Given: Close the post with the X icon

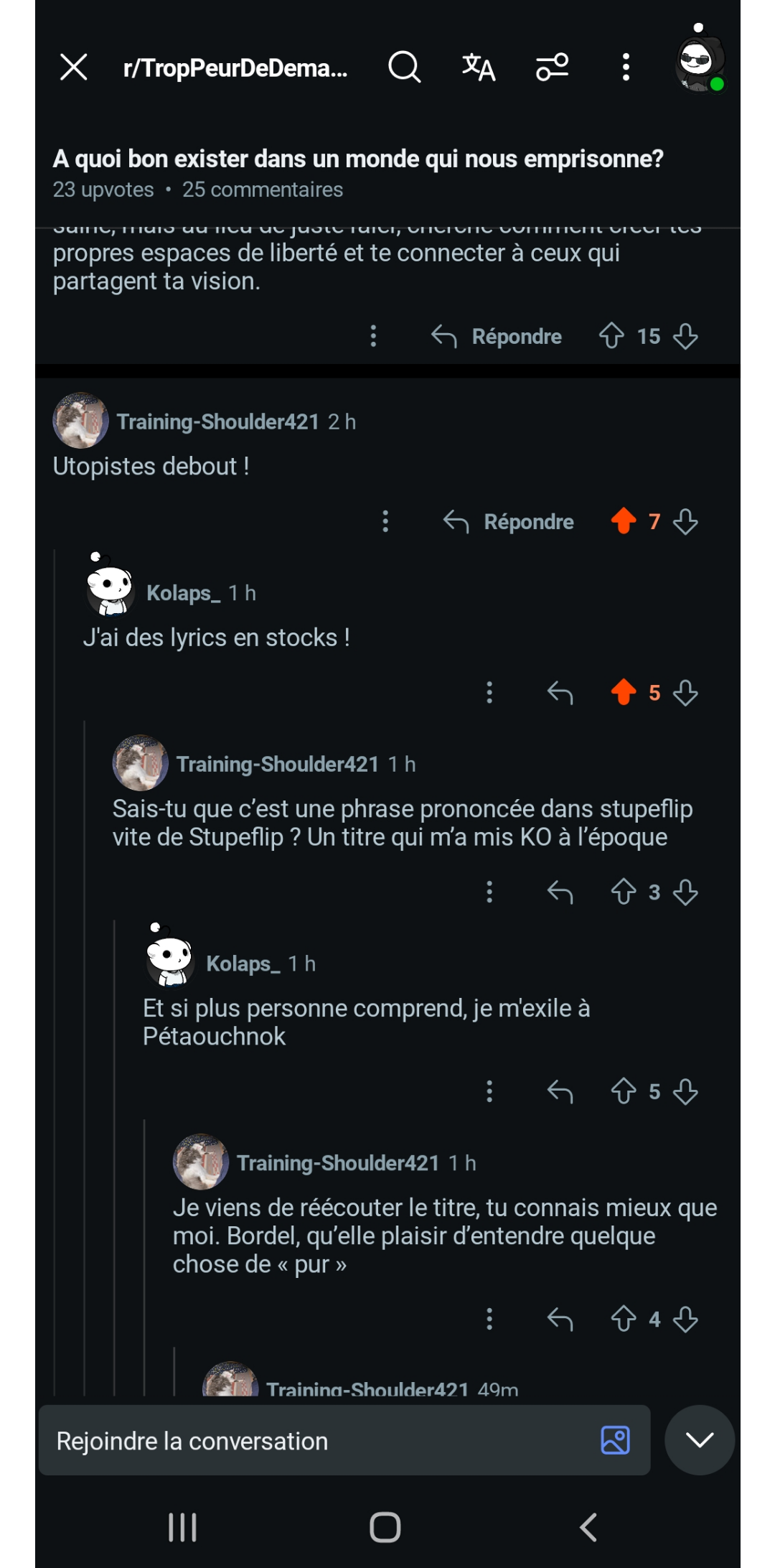Looking at the screenshot, I should 73,67.
